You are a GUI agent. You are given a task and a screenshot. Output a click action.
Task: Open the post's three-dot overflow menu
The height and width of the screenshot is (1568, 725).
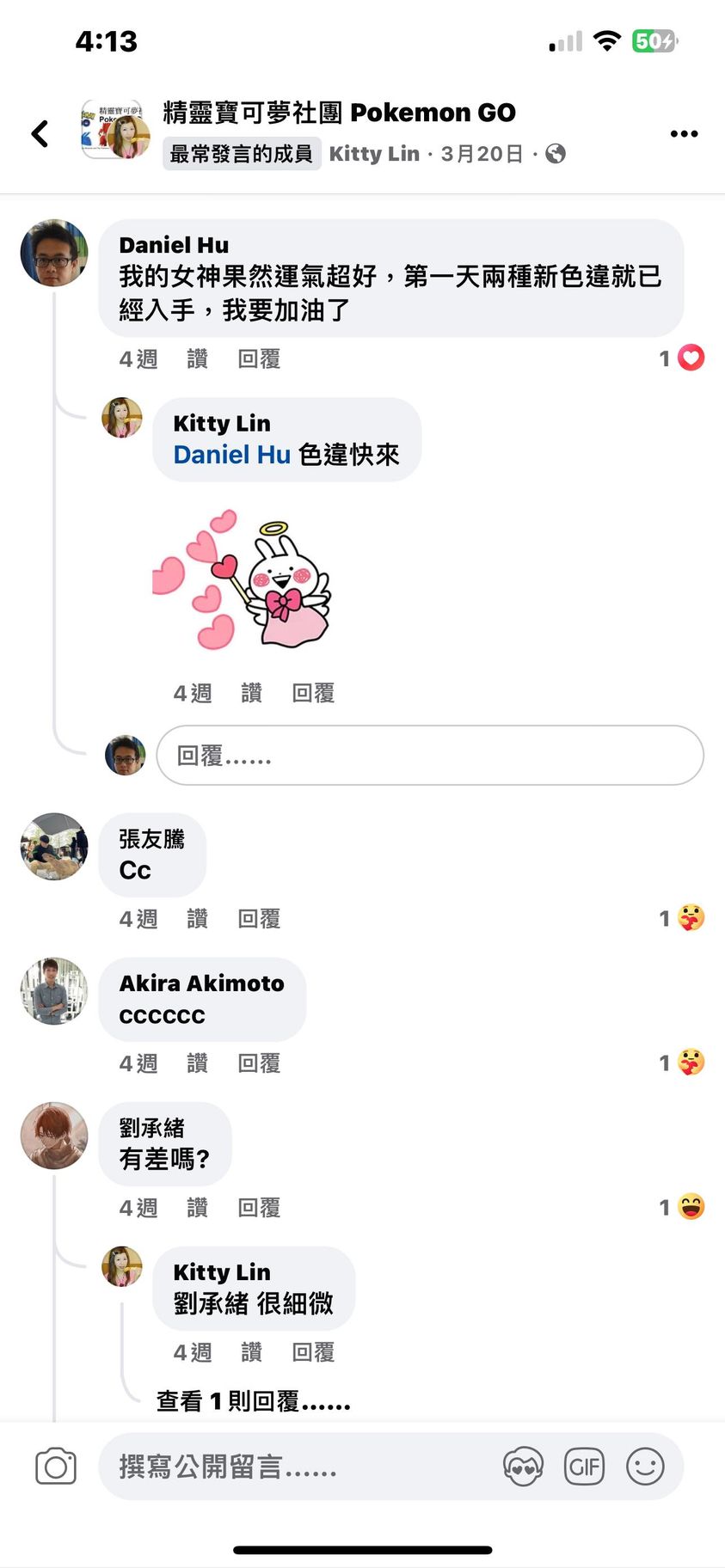pyautogui.click(x=684, y=133)
